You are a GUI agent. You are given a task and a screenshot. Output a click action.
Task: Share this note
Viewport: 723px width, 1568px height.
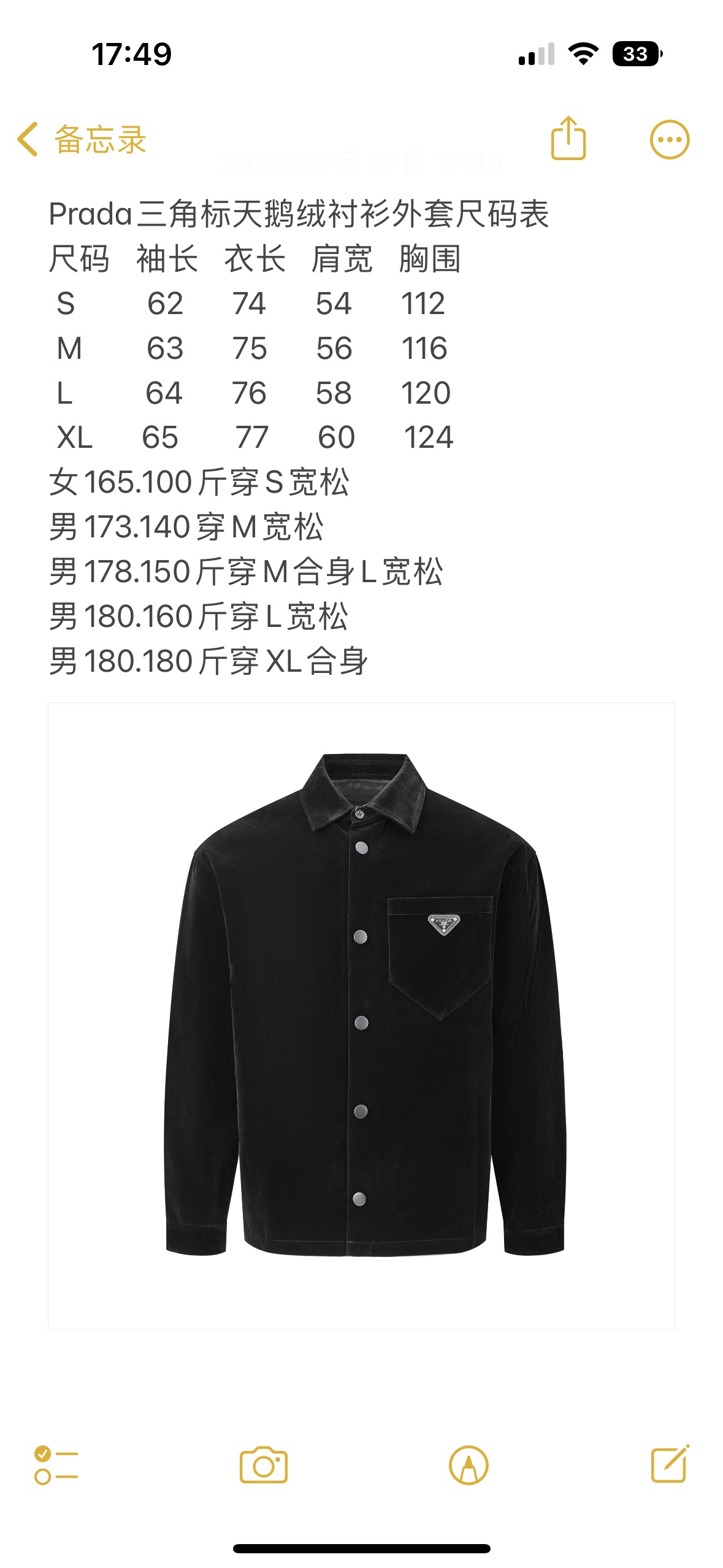(568, 139)
